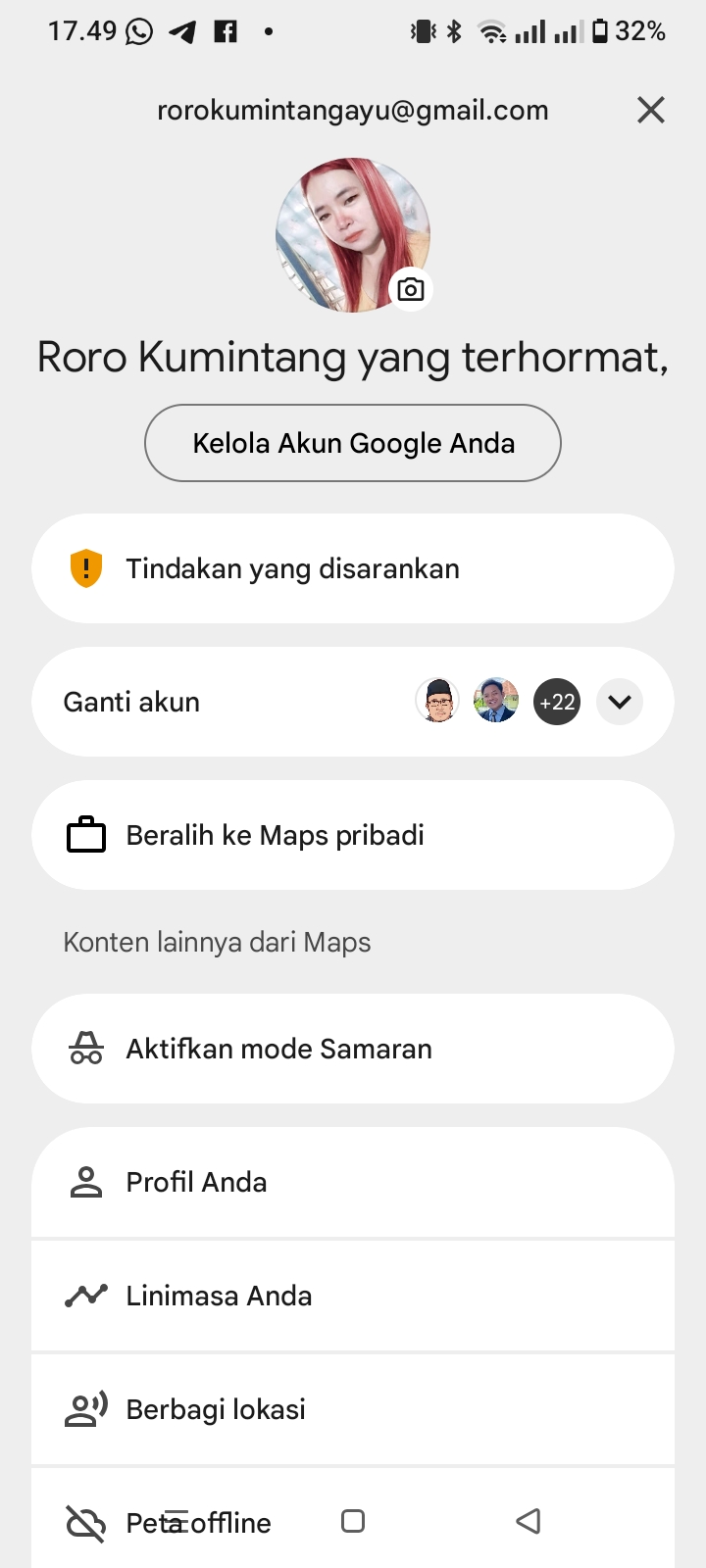The width and height of the screenshot is (706, 1568).
Task: Go to the system home button
Action: (x=353, y=1521)
